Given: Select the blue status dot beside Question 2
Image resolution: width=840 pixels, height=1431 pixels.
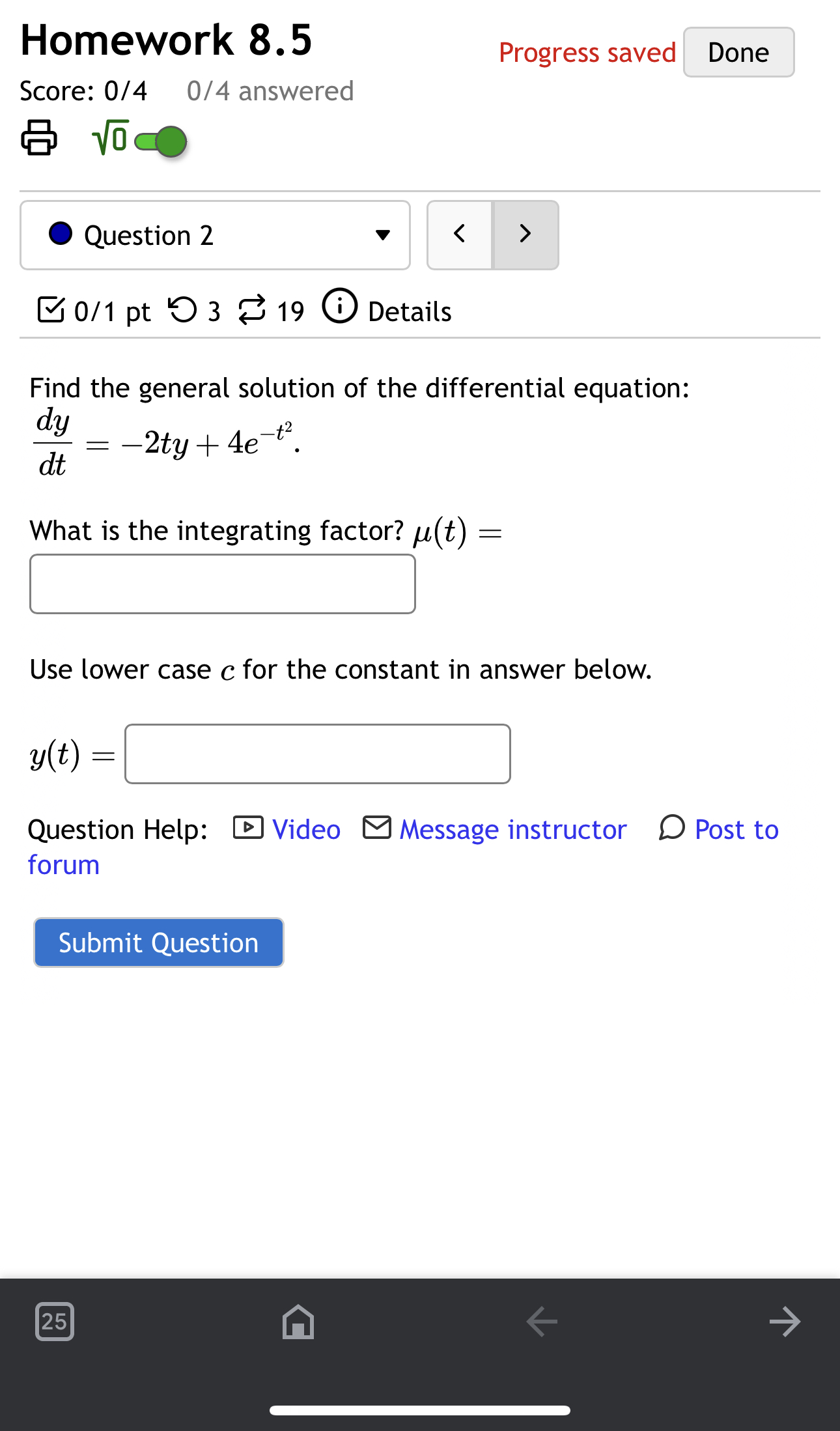Looking at the screenshot, I should tap(61, 234).
